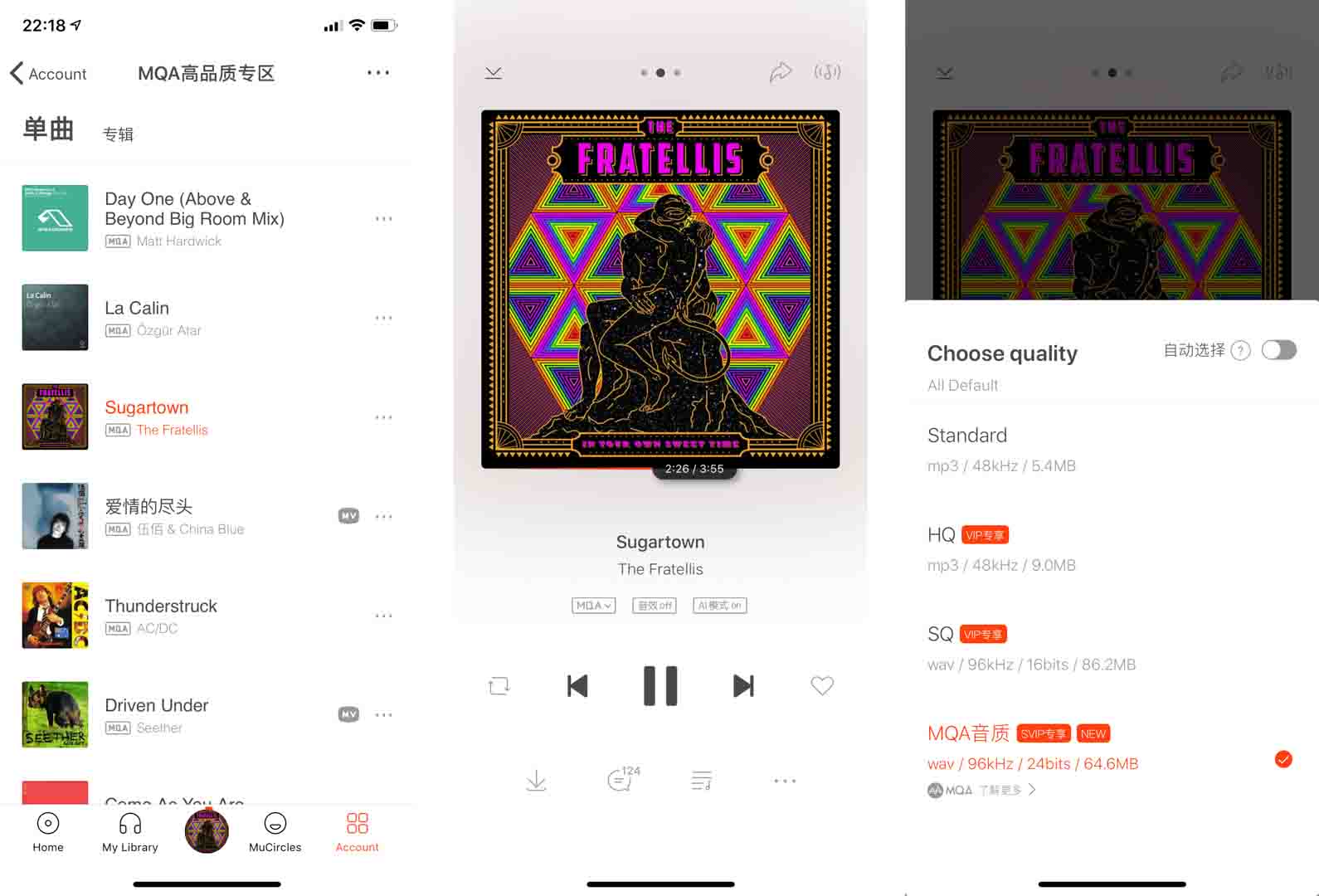The image size is (1319, 896).
Task: Watch the MV for Driven Under
Action: click(x=348, y=714)
